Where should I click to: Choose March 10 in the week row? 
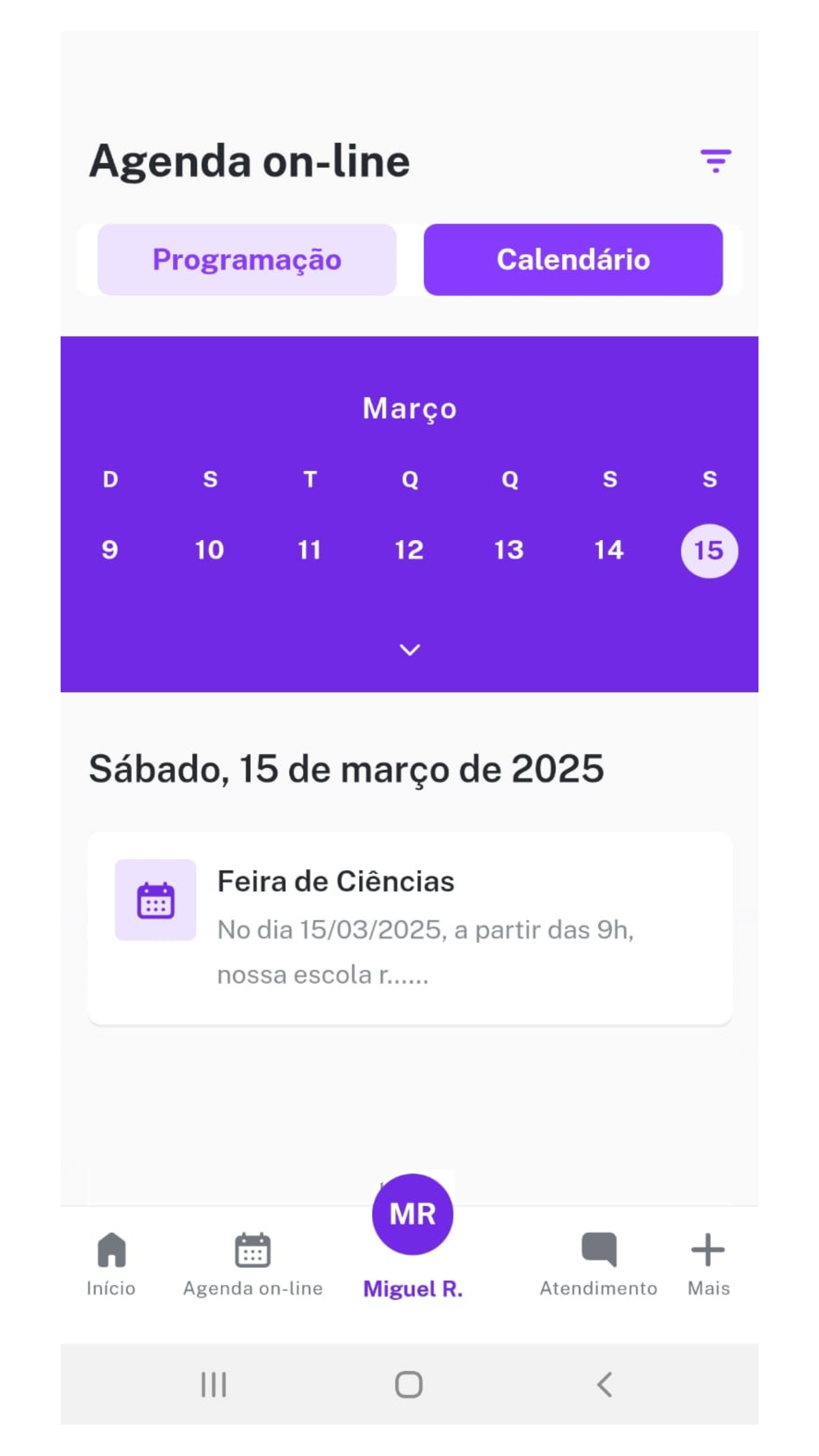click(x=210, y=550)
